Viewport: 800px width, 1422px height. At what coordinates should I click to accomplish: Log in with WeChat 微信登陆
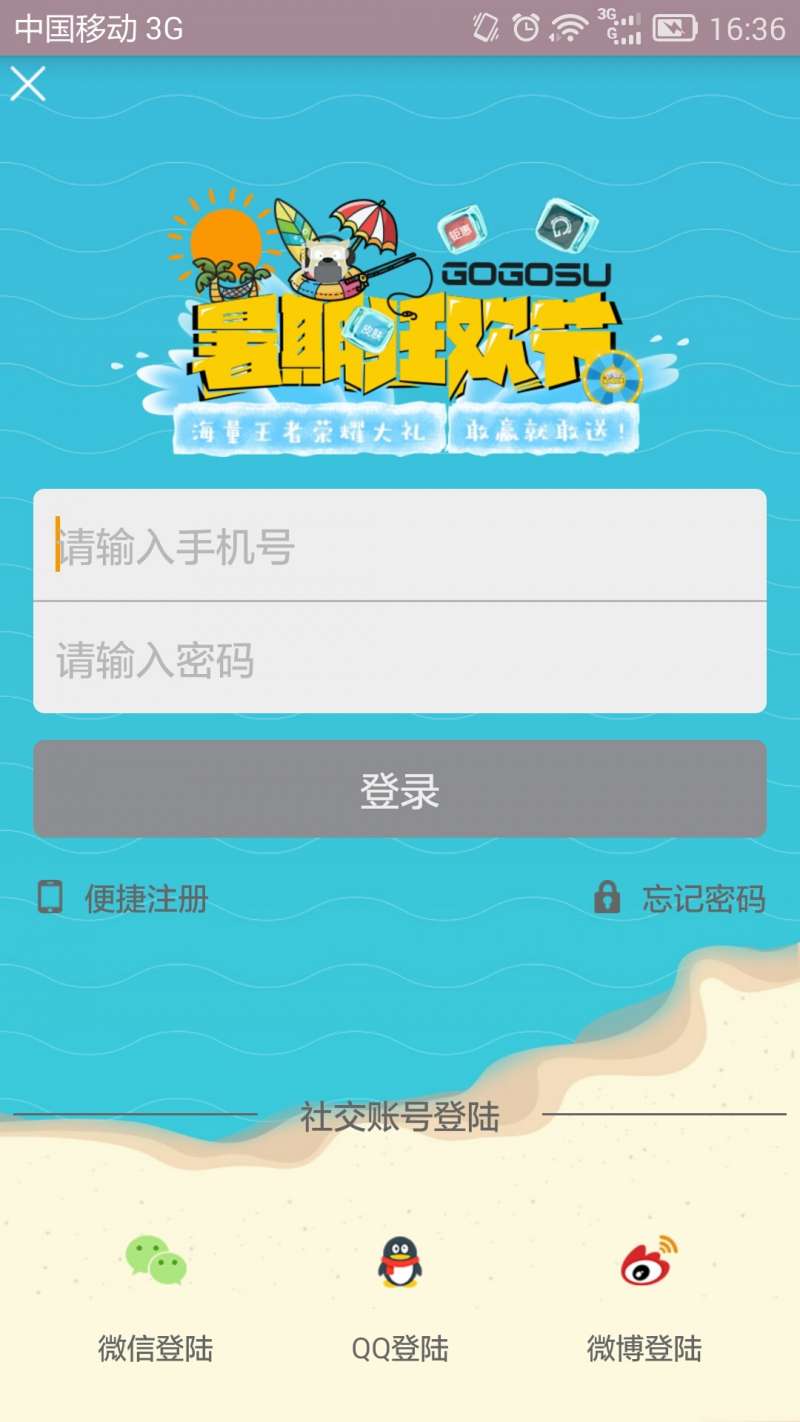[x=155, y=1295]
